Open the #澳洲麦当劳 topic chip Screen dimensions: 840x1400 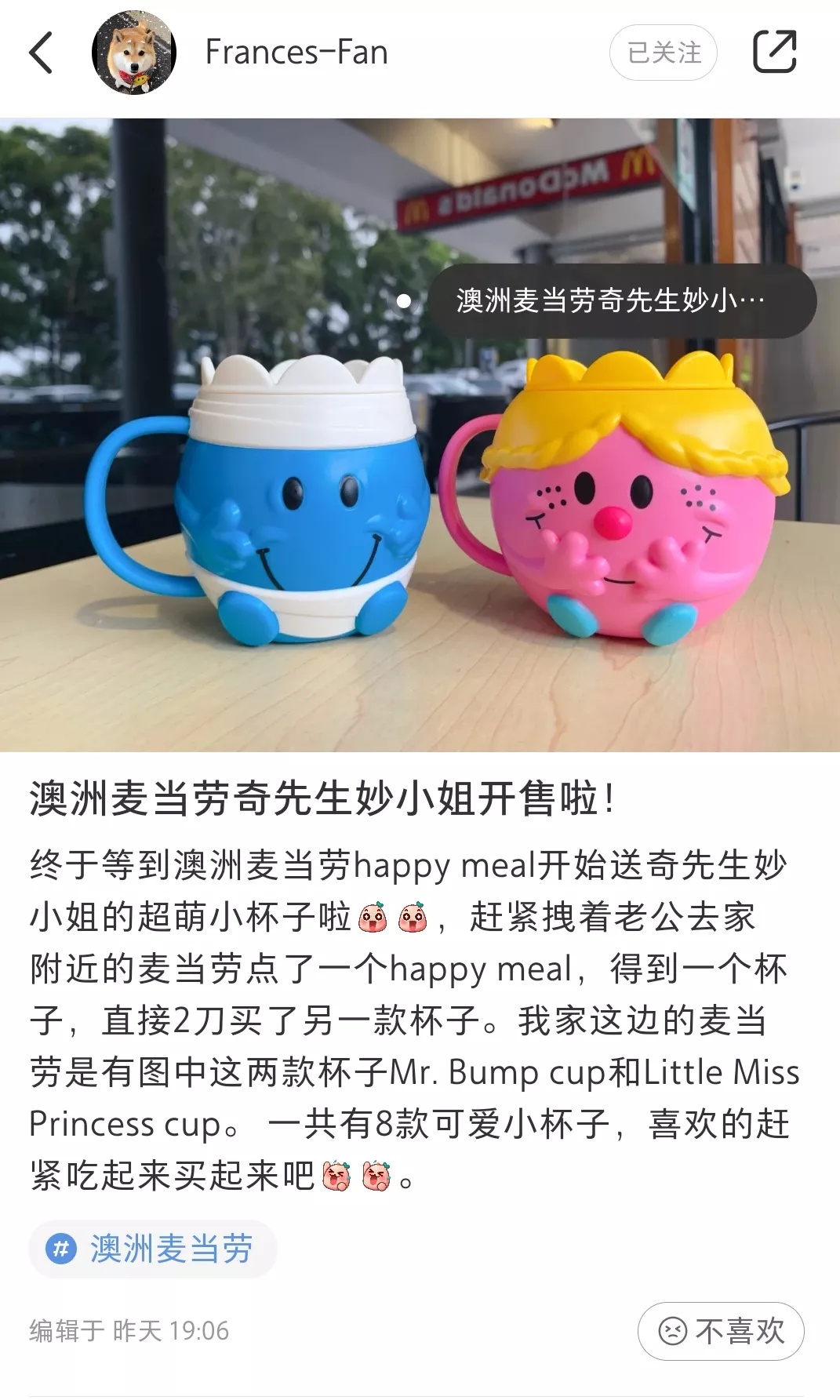coord(153,1249)
